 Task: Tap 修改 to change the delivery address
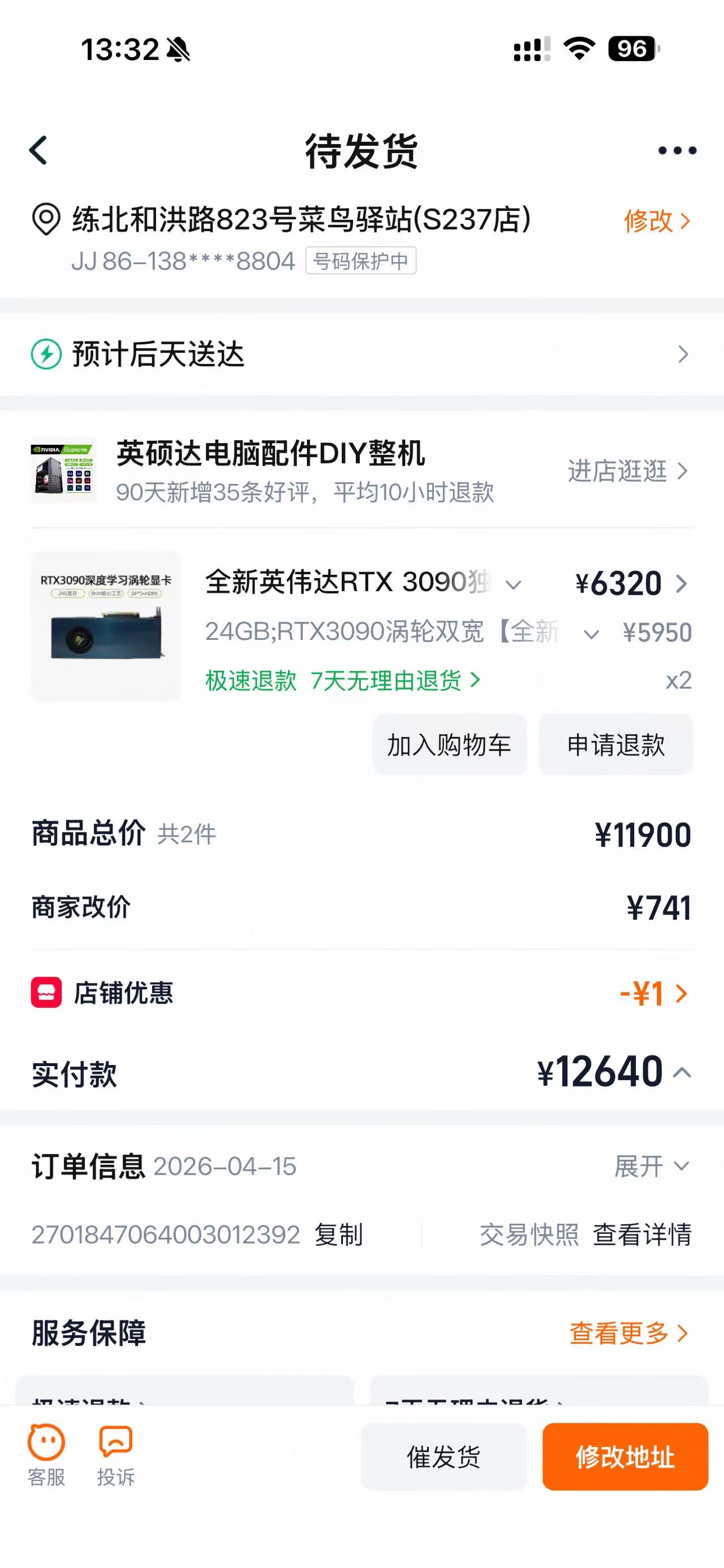[657, 221]
